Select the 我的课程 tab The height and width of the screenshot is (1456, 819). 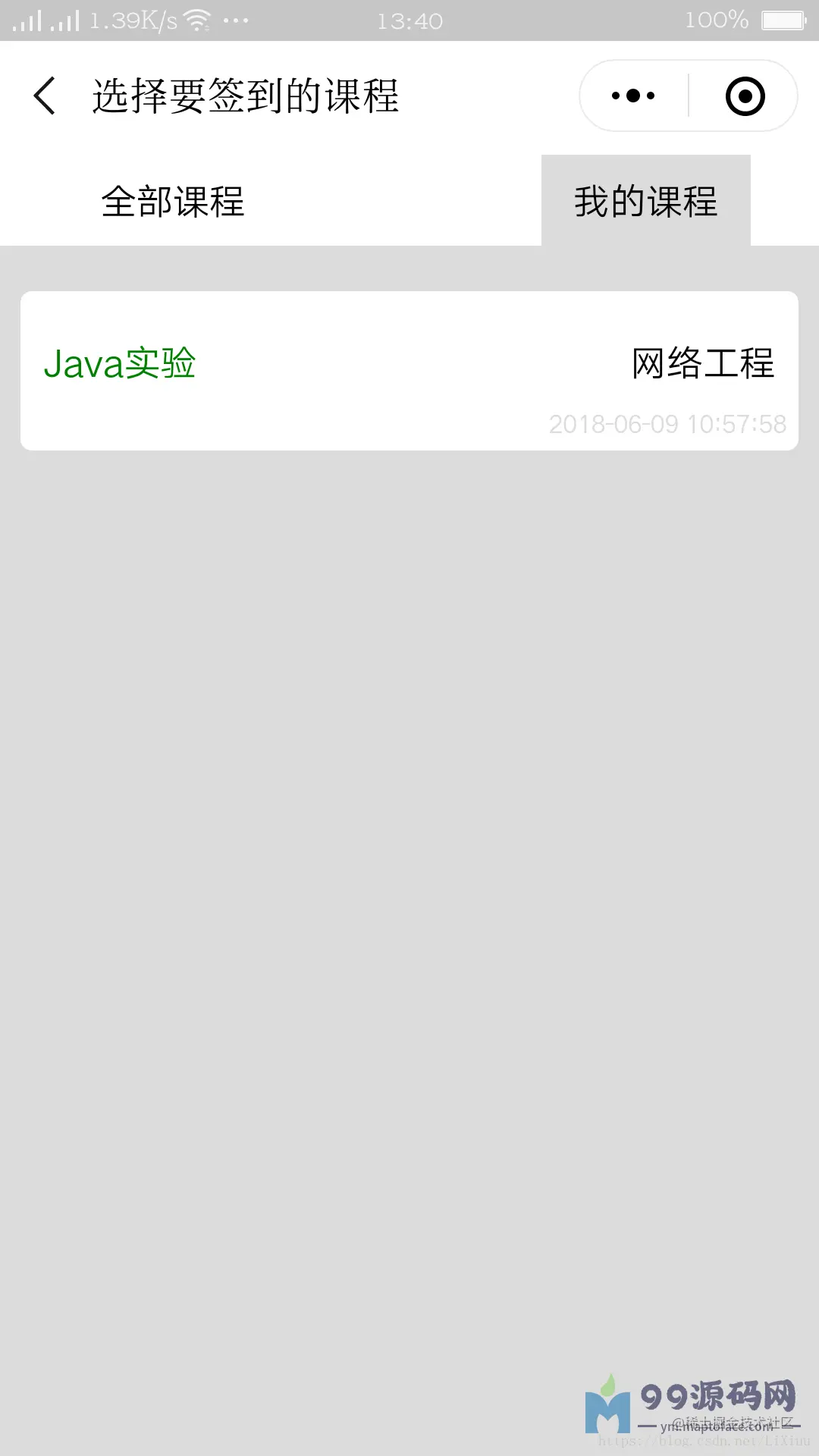645,202
